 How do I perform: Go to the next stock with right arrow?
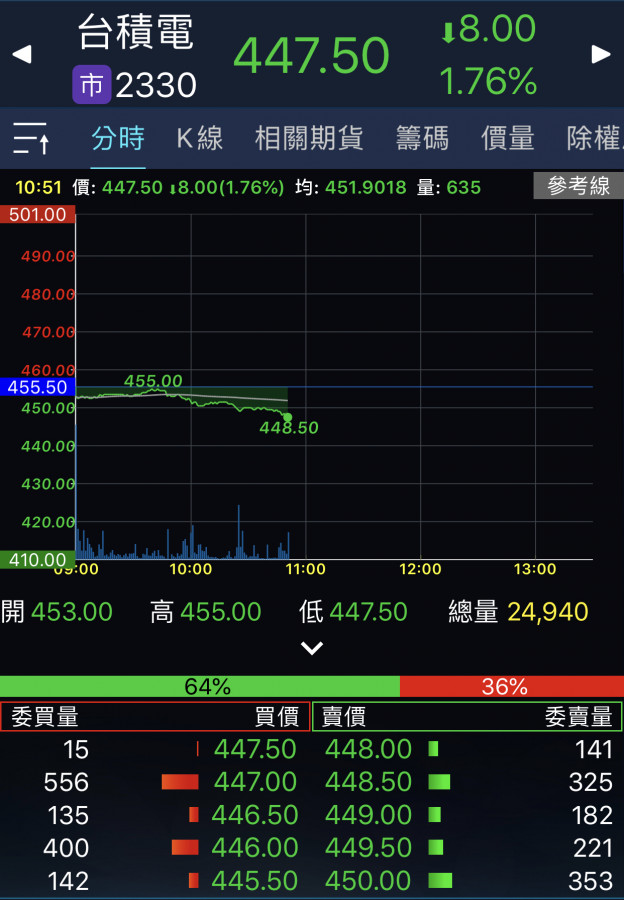601,54
